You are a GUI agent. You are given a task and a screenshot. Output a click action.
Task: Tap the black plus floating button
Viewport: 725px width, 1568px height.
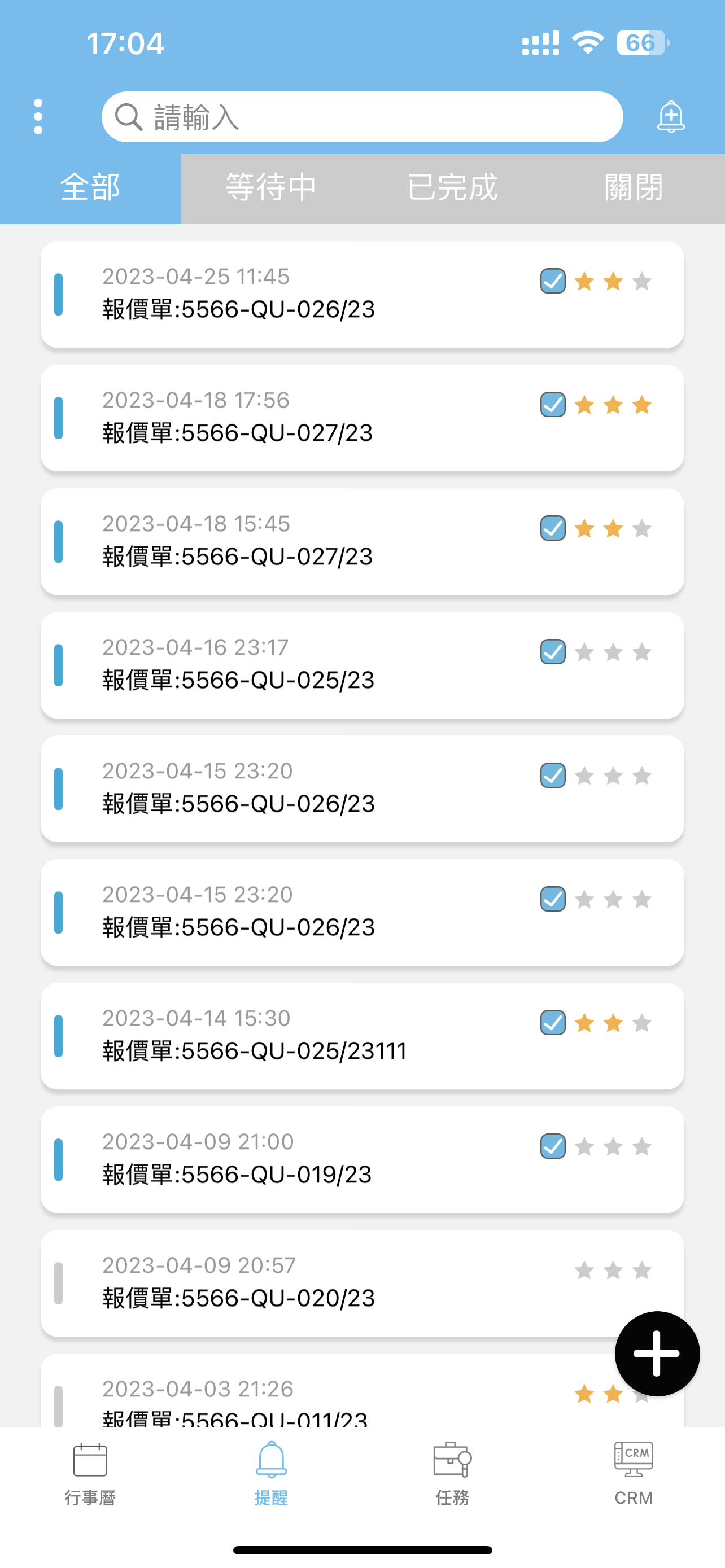[657, 1354]
